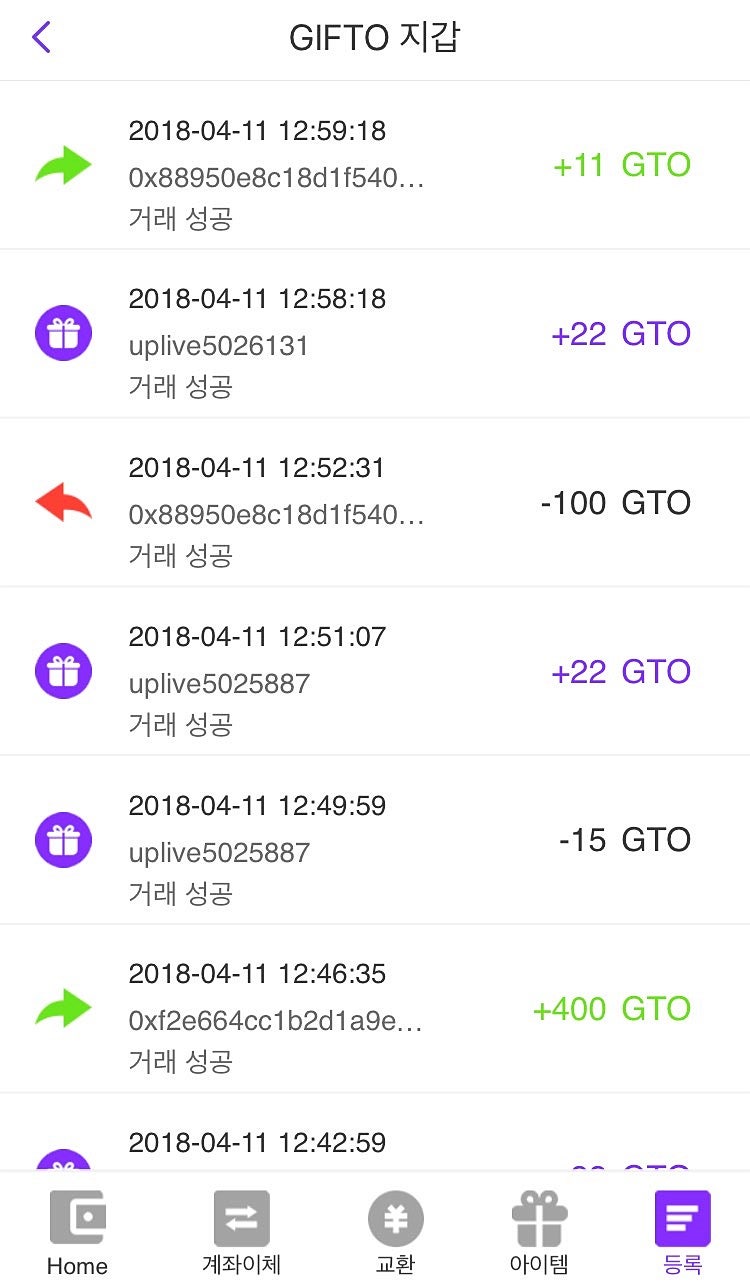Select the 등록 list icon
Viewport: 750px width, 1287px height.
point(682,1220)
